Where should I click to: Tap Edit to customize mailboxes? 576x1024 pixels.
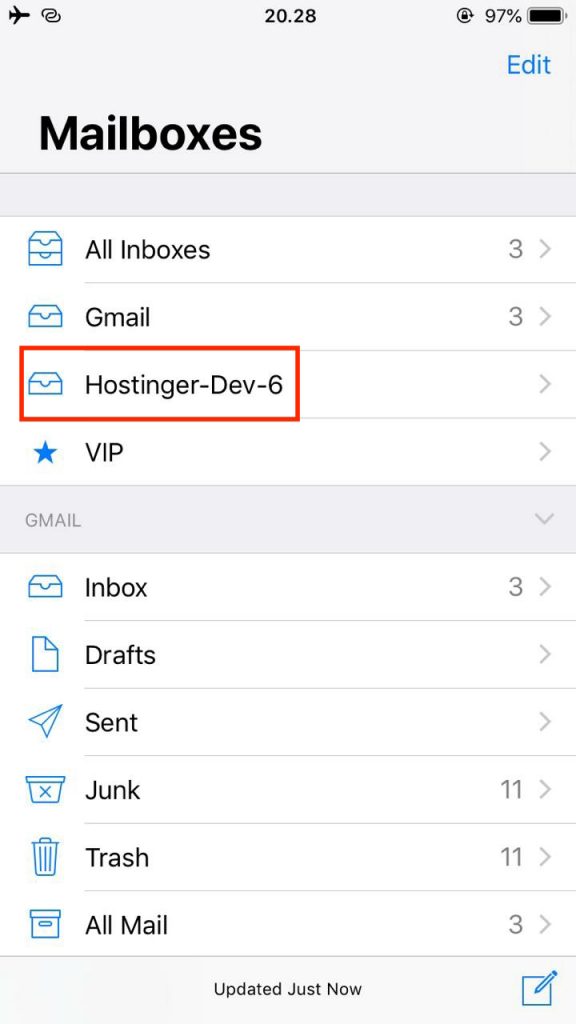coord(528,65)
